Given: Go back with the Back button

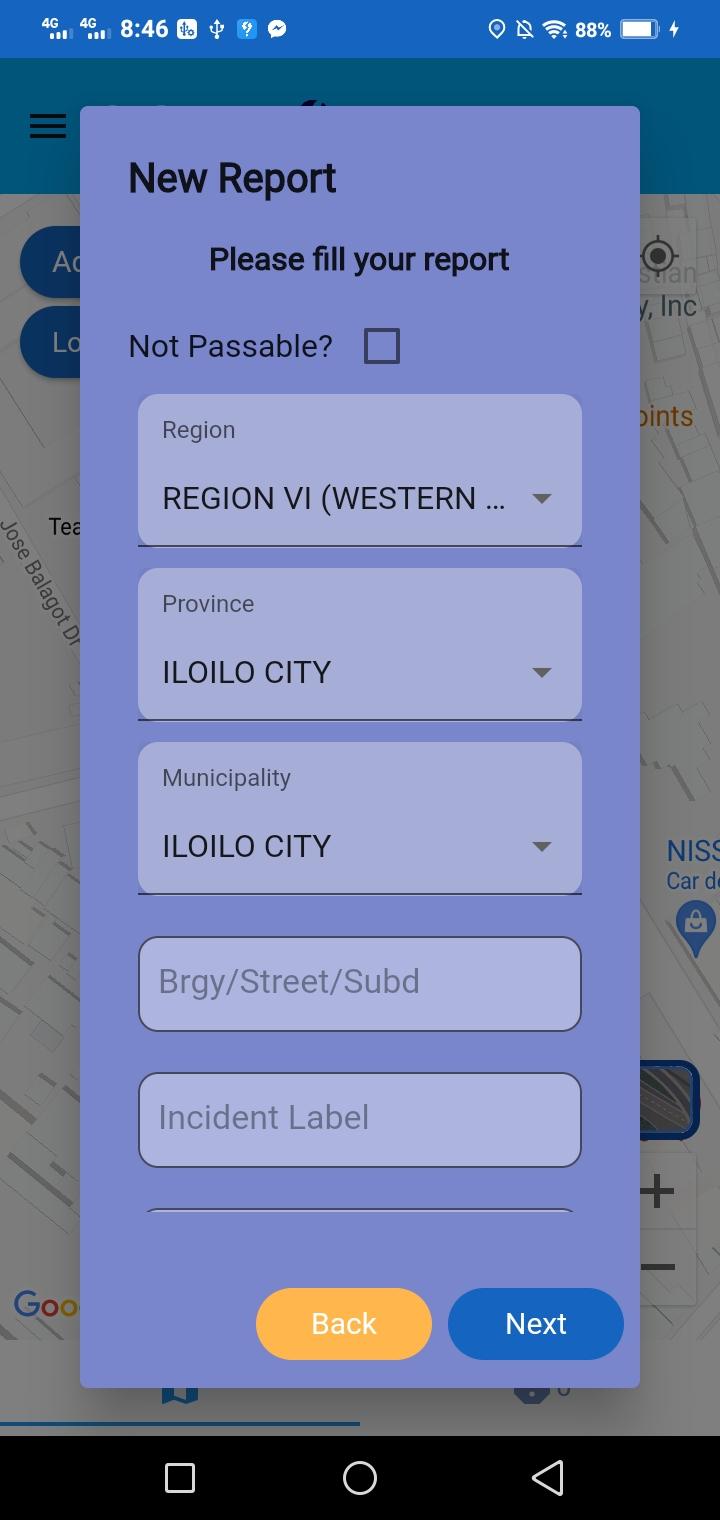Looking at the screenshot, I should 344,1324.
